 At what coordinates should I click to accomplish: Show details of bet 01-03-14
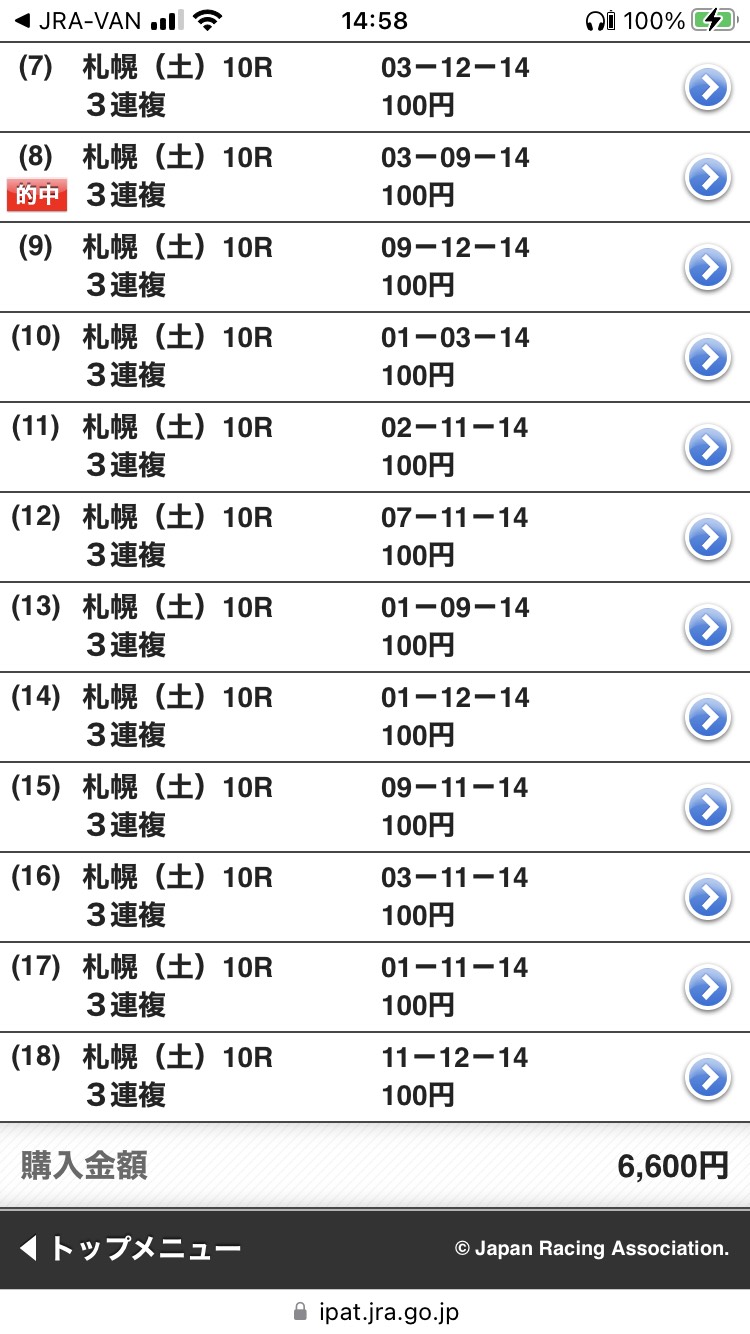pos(708,358)
